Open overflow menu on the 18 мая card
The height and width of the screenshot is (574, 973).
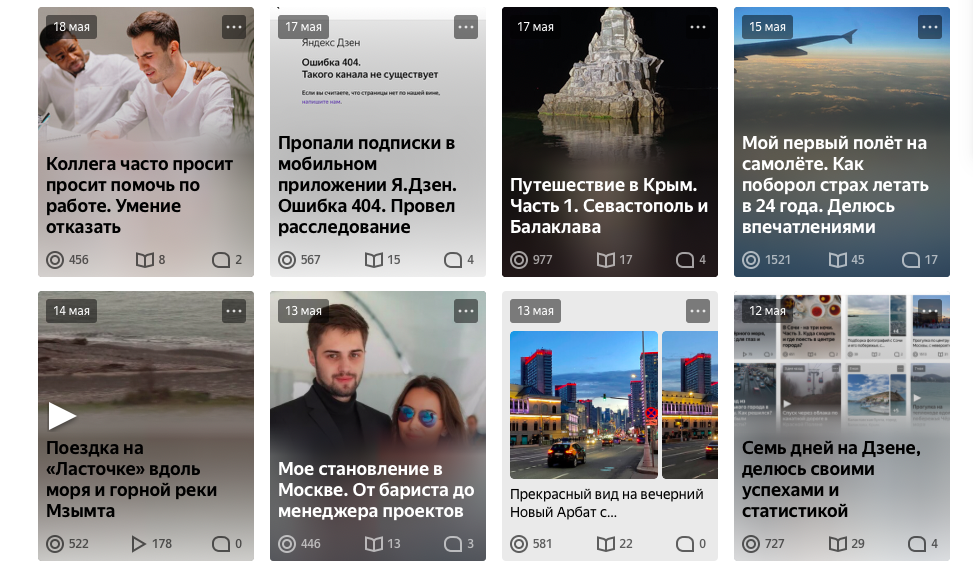click(x=234, y=27)
